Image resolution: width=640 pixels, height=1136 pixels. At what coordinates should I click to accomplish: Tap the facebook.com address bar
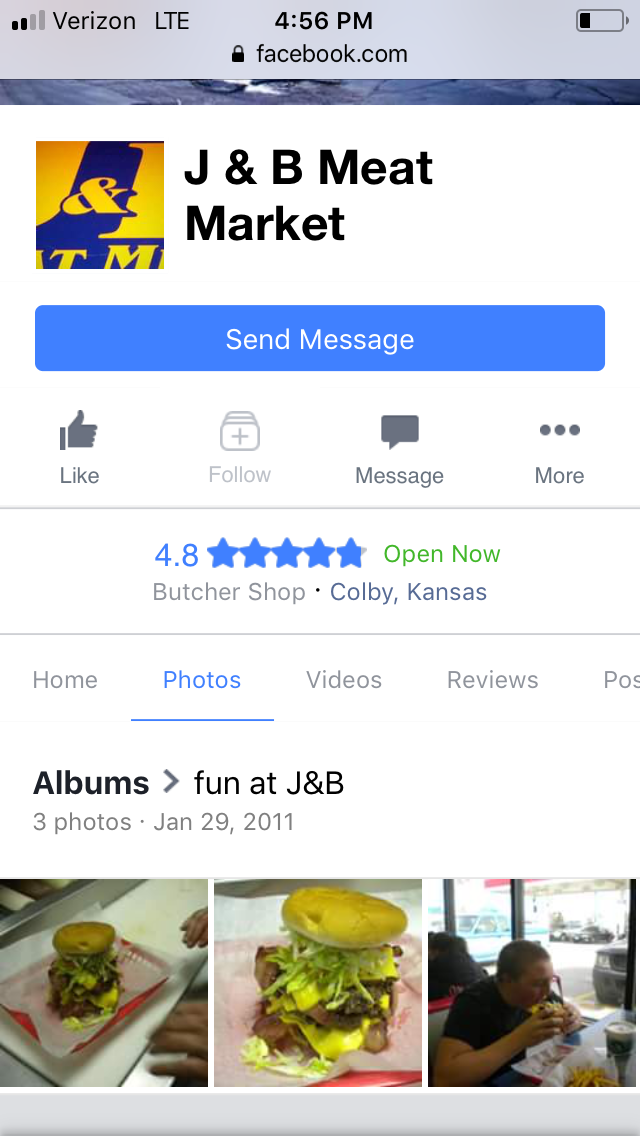point(320,54)
